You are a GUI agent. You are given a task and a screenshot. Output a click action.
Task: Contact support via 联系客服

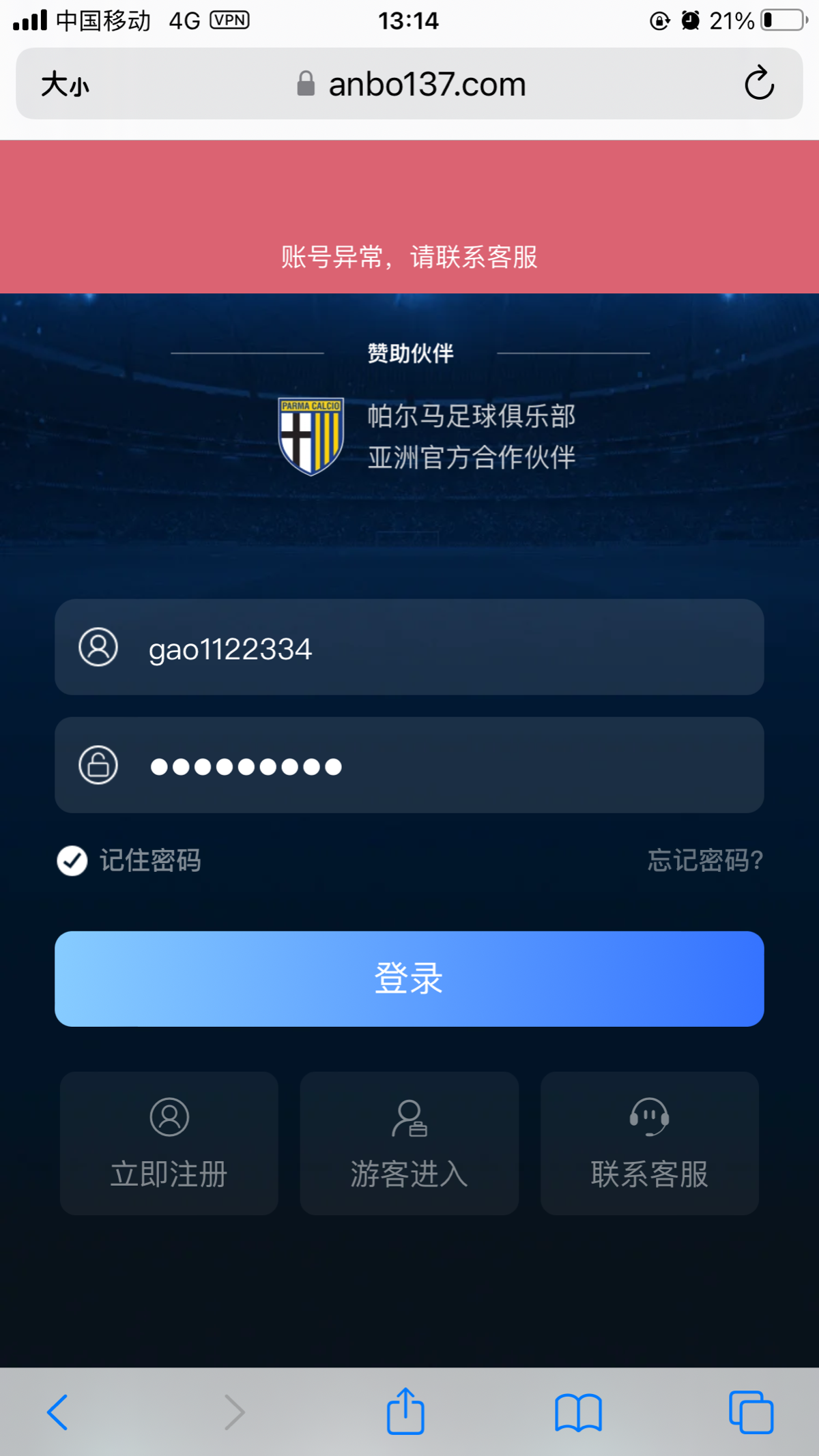(x=649, y=1143)
